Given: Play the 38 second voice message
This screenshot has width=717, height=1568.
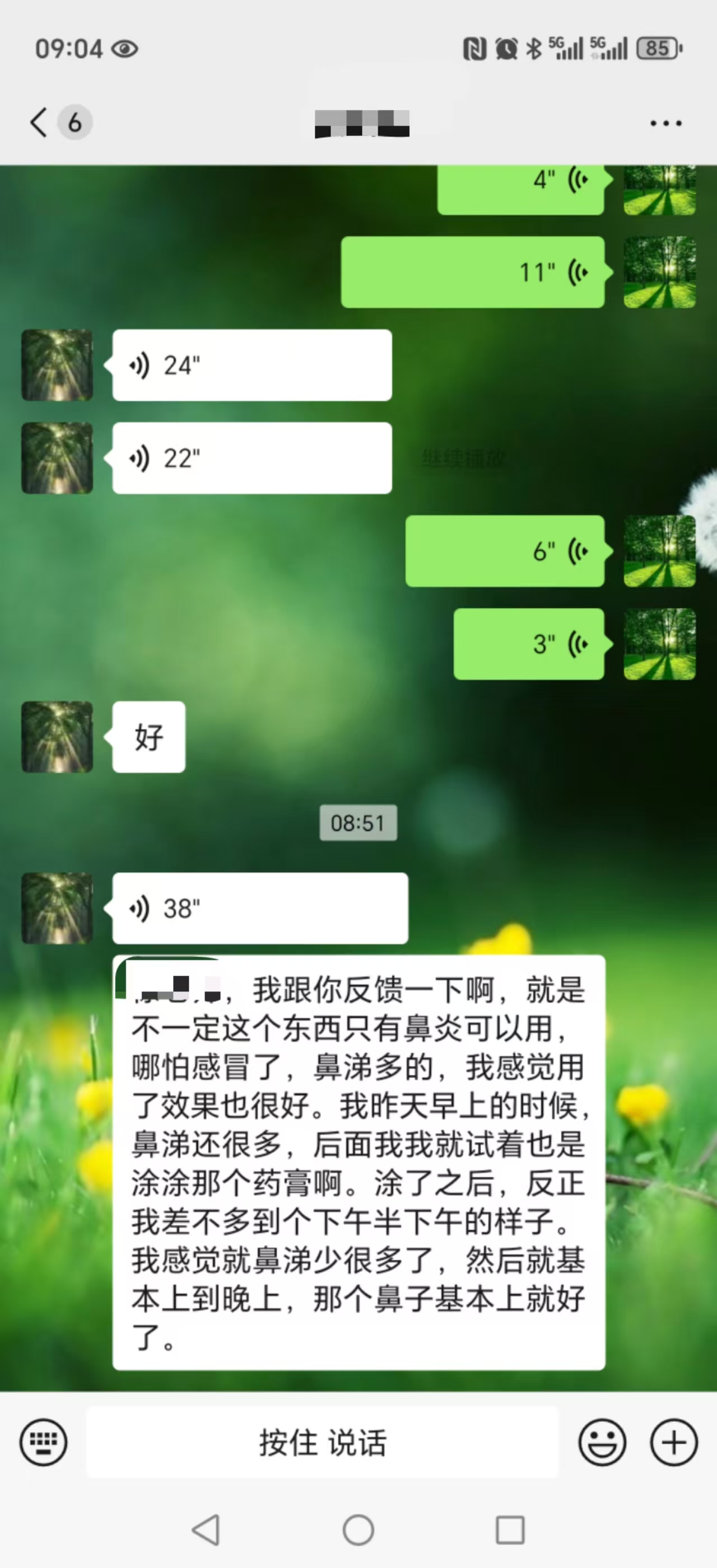Looking at the screenshot, I should point(259,908).
